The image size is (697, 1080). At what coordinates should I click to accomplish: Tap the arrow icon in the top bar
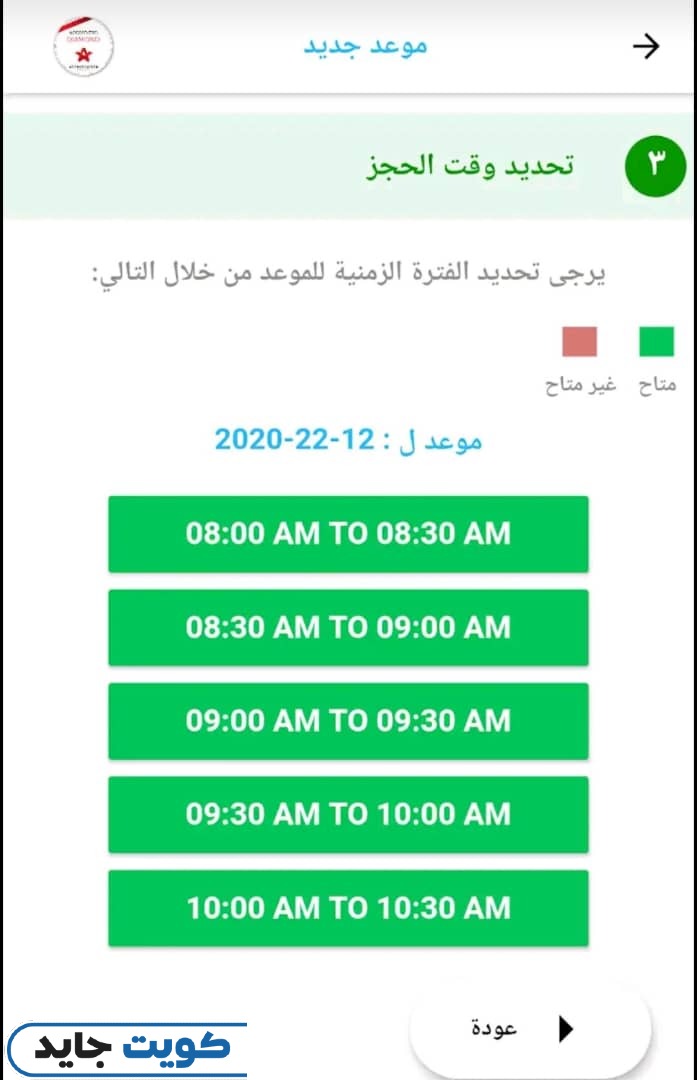point(647,47)
